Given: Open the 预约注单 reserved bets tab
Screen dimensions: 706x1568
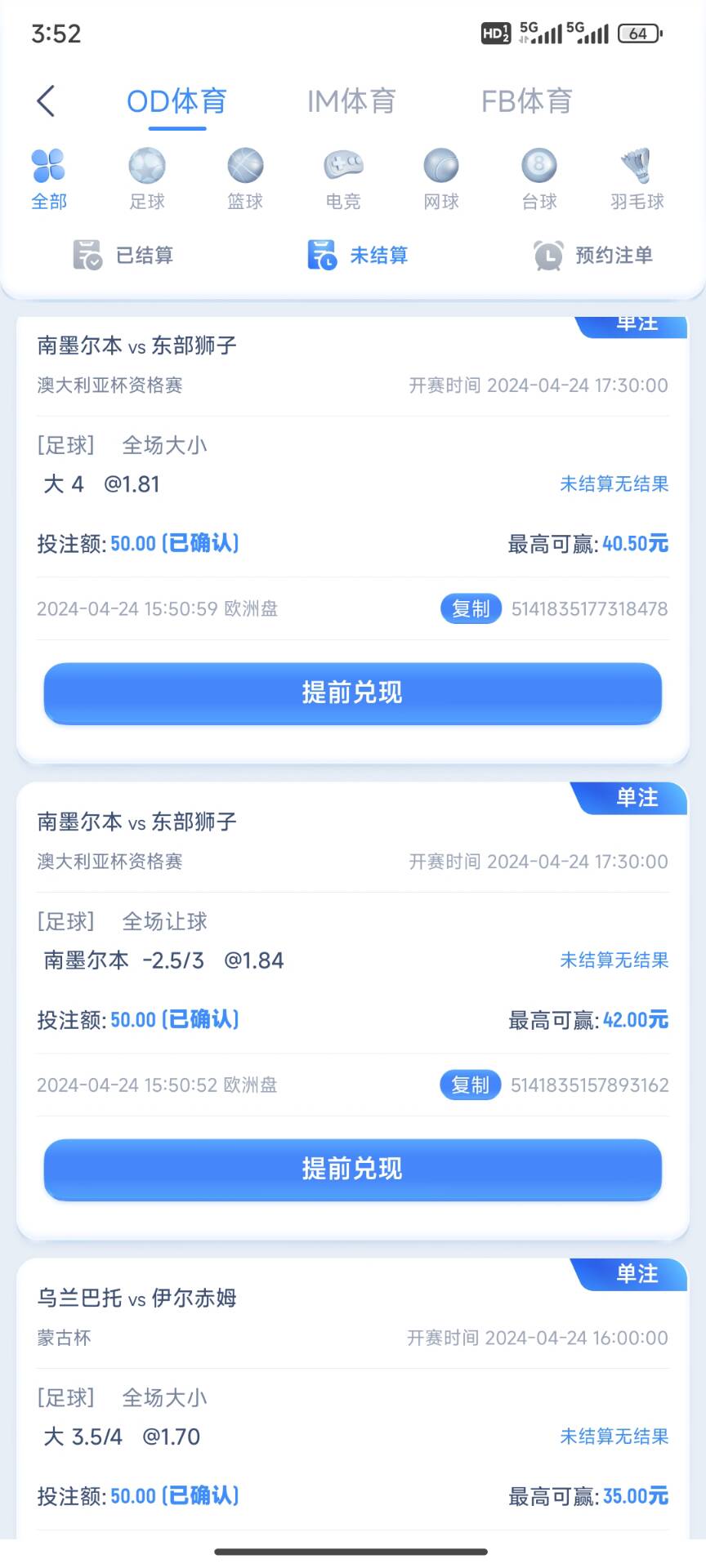Looking at the screenshot, I should click(592, 256).
